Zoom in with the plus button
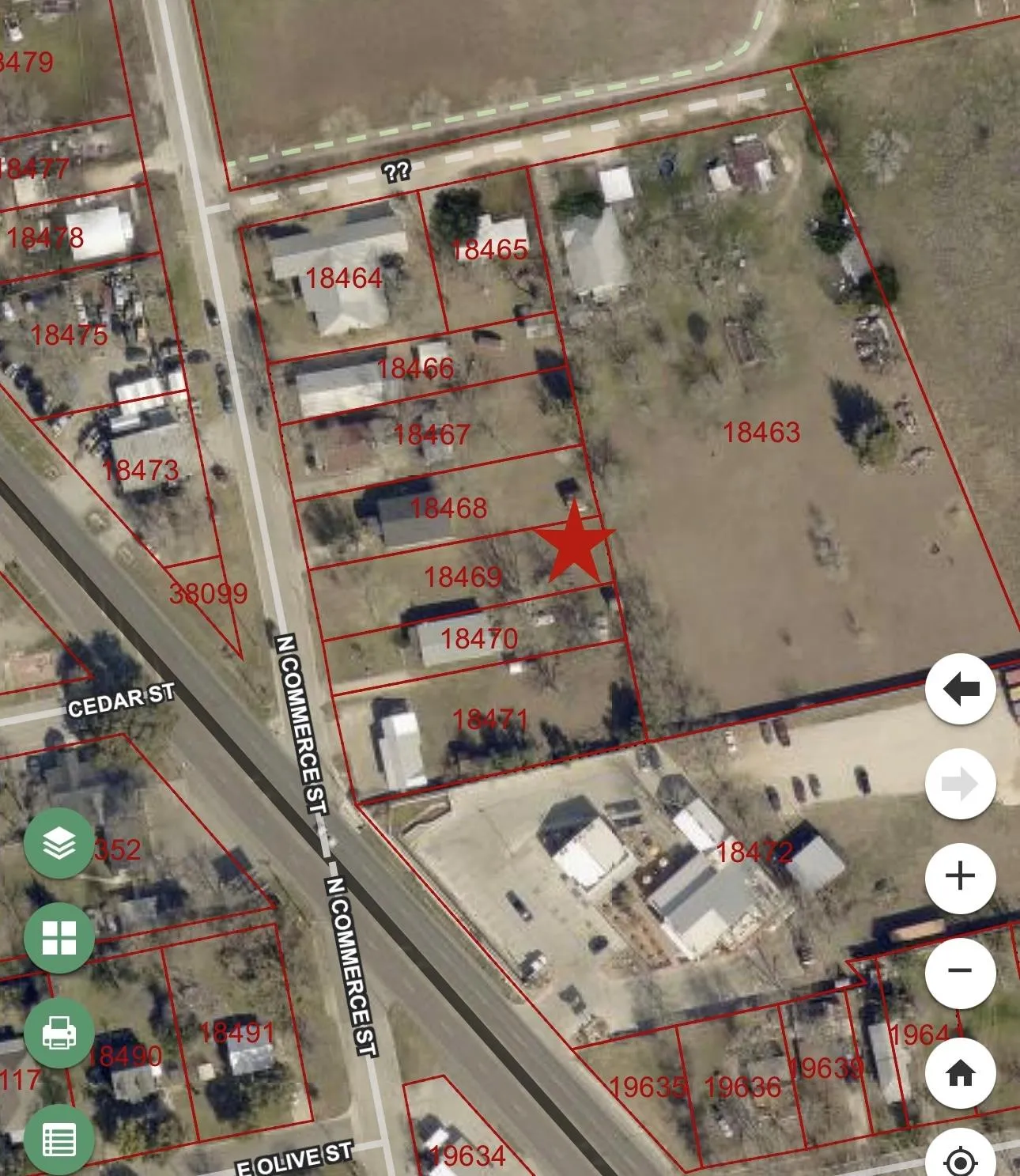This screenshot has height=1176, width=1020. click(960, 876)
